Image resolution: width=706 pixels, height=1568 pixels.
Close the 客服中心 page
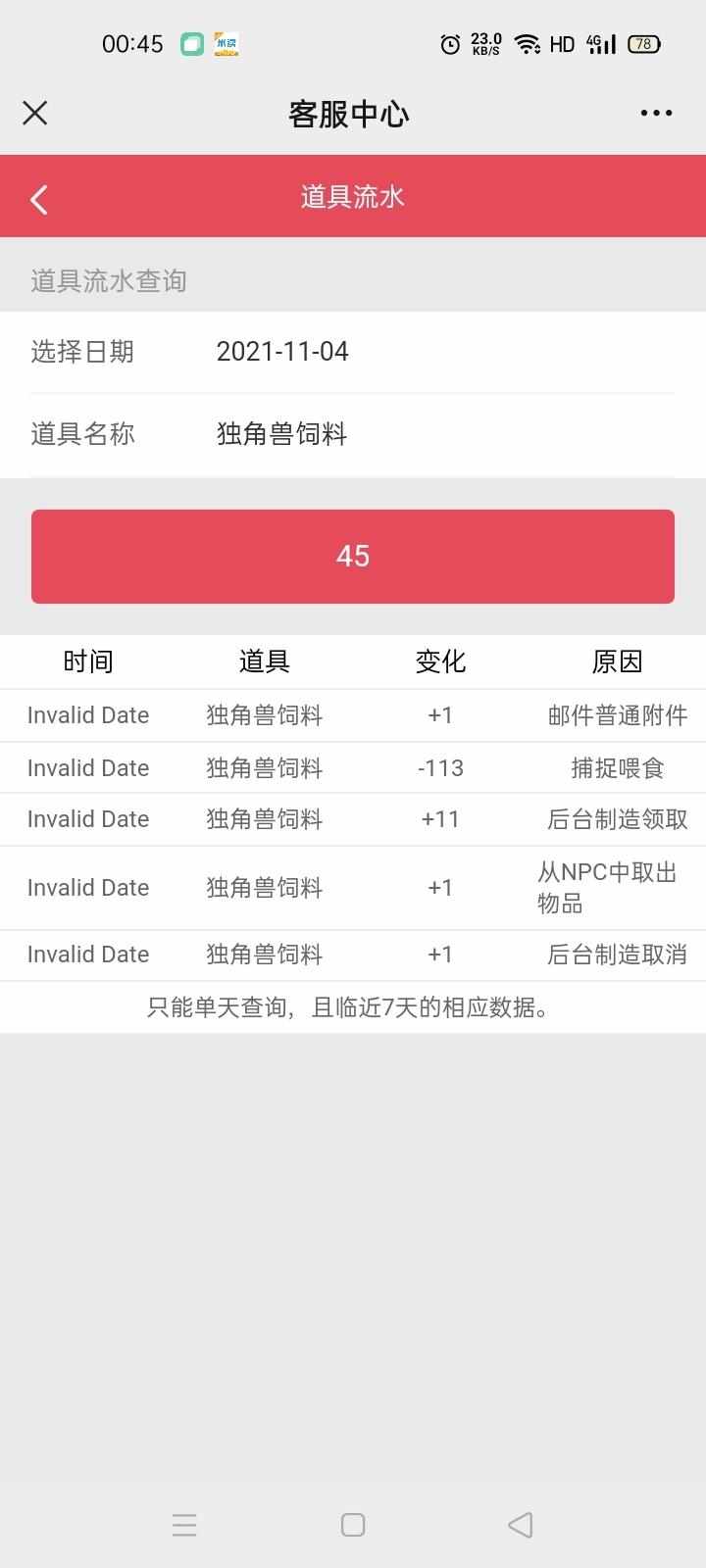35,113
